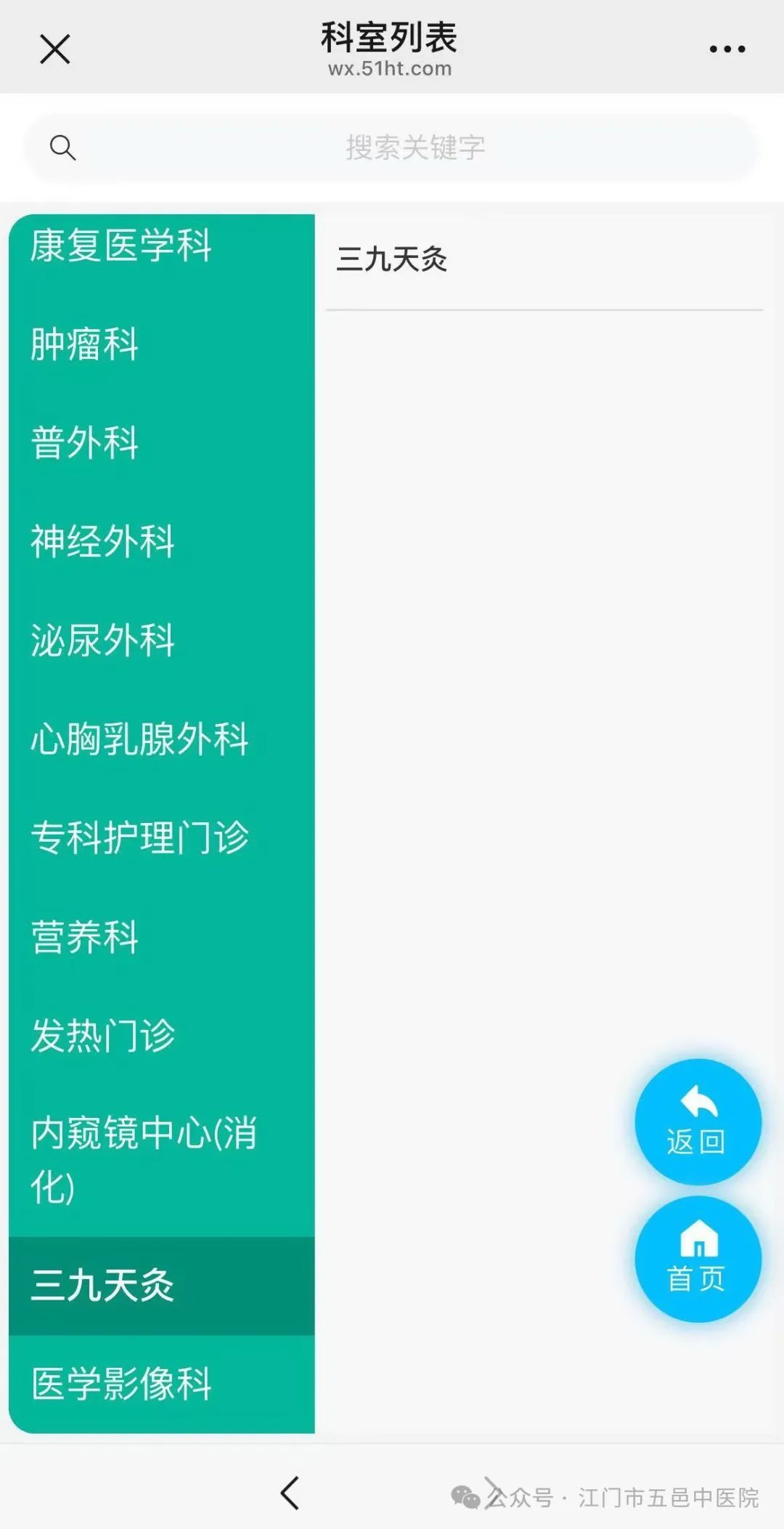
Task: Open 神经外科 category
Action: coord(102,542)
